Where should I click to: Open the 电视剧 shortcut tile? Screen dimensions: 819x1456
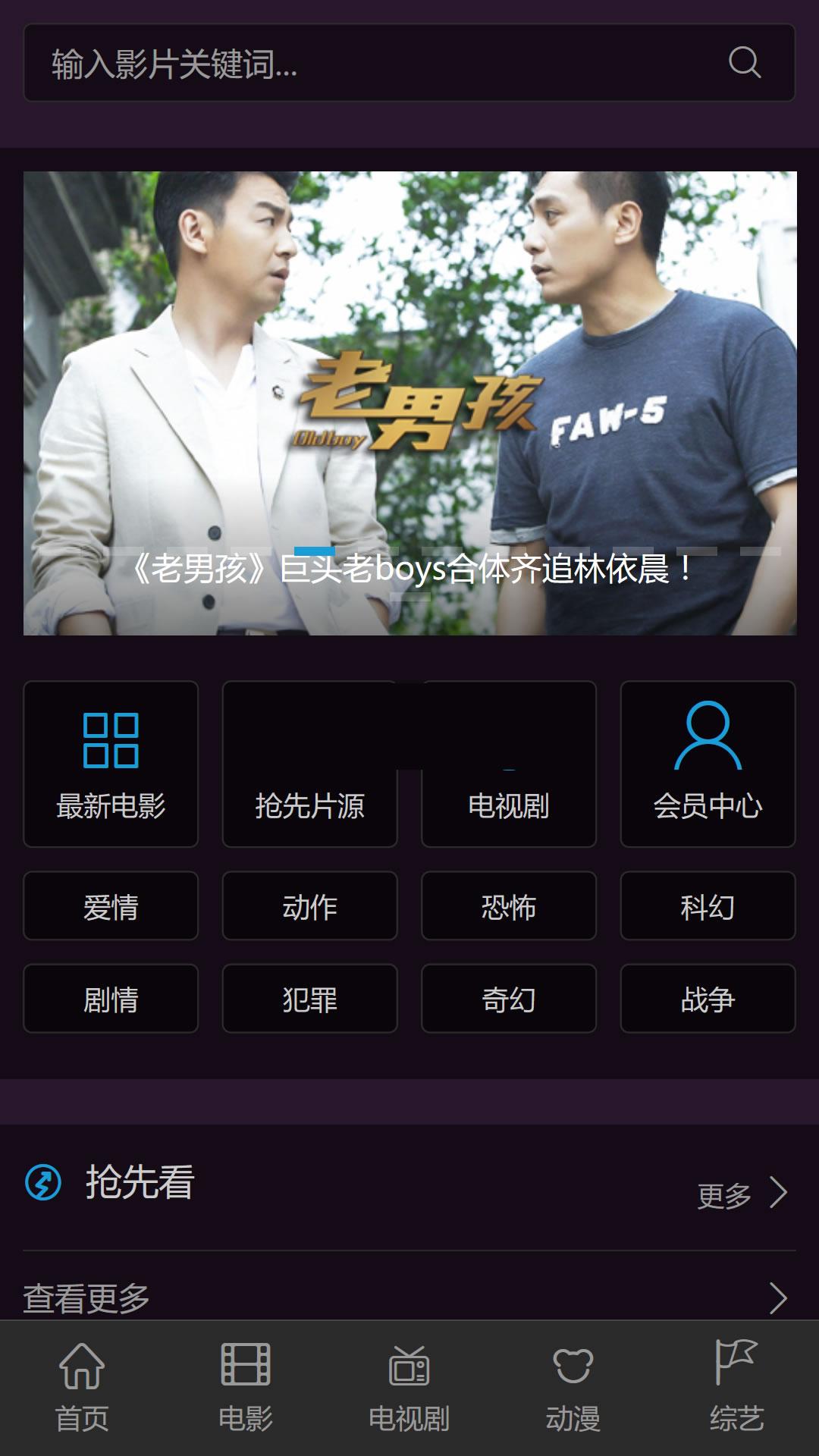pyautogui.click(x=508, y=764)
